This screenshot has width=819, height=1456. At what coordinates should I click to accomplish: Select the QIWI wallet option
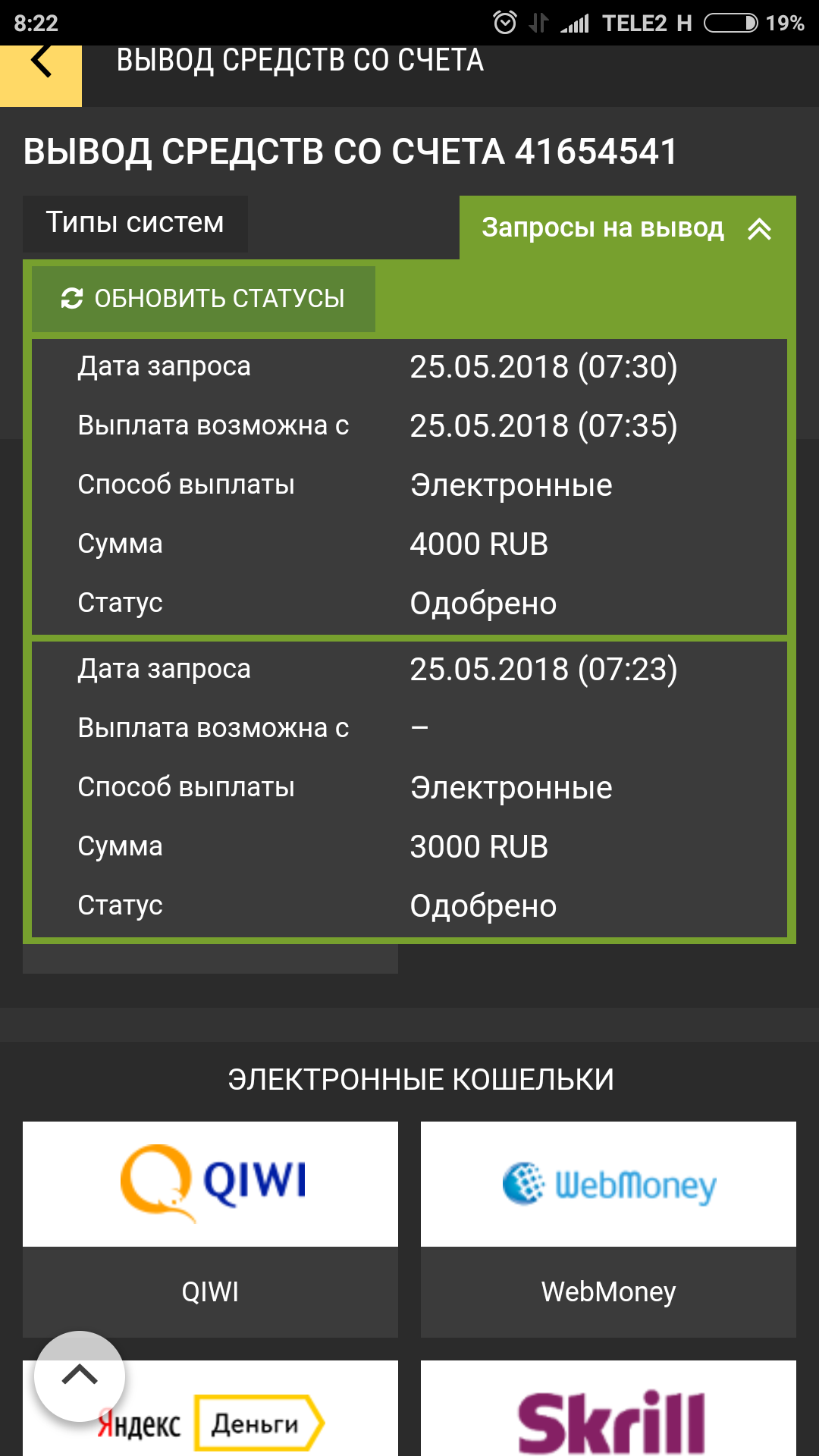(x=210, y=1228)
